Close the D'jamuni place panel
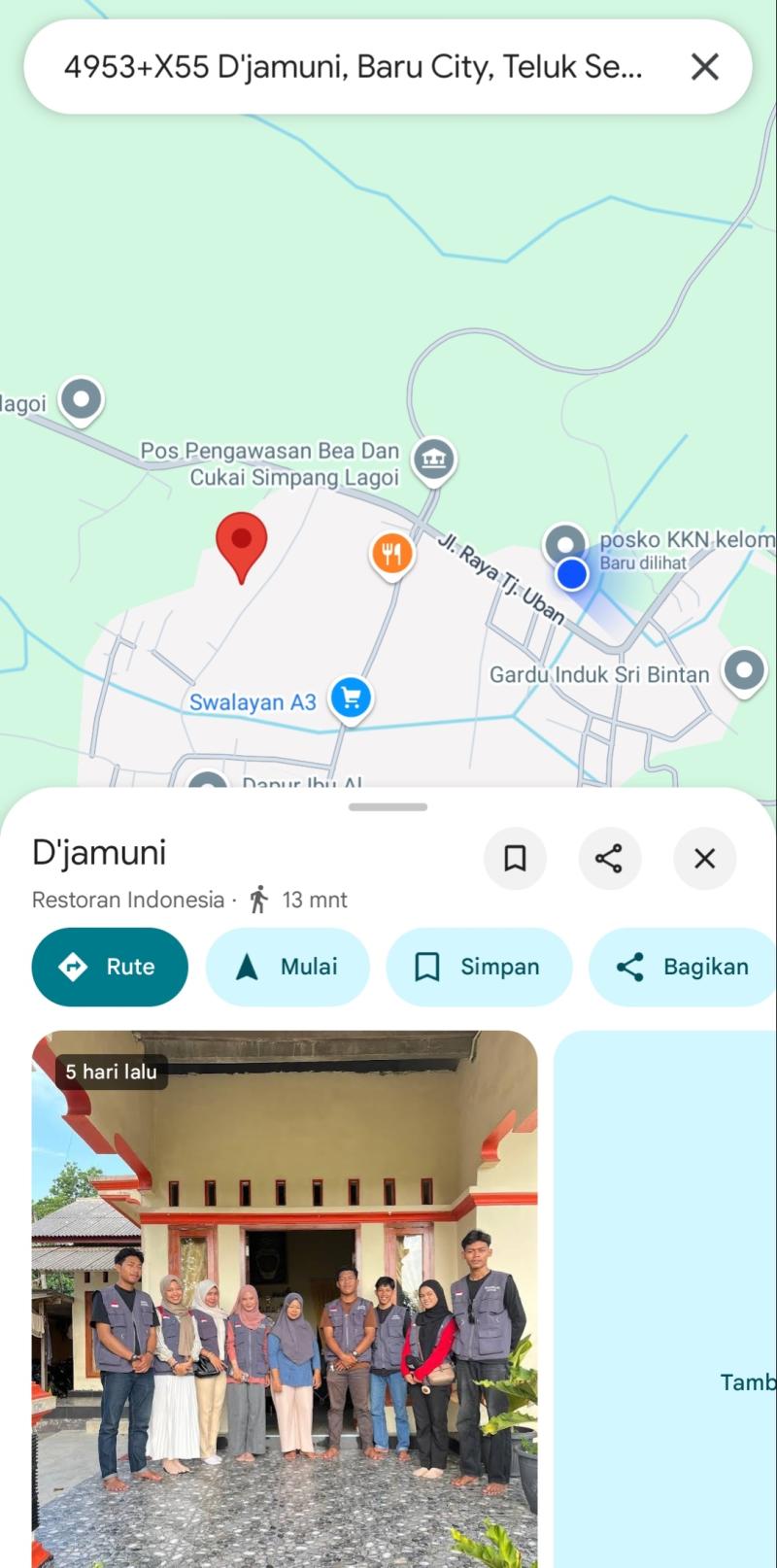Viewport: 777px width, 1568px height. coord(704,858)
